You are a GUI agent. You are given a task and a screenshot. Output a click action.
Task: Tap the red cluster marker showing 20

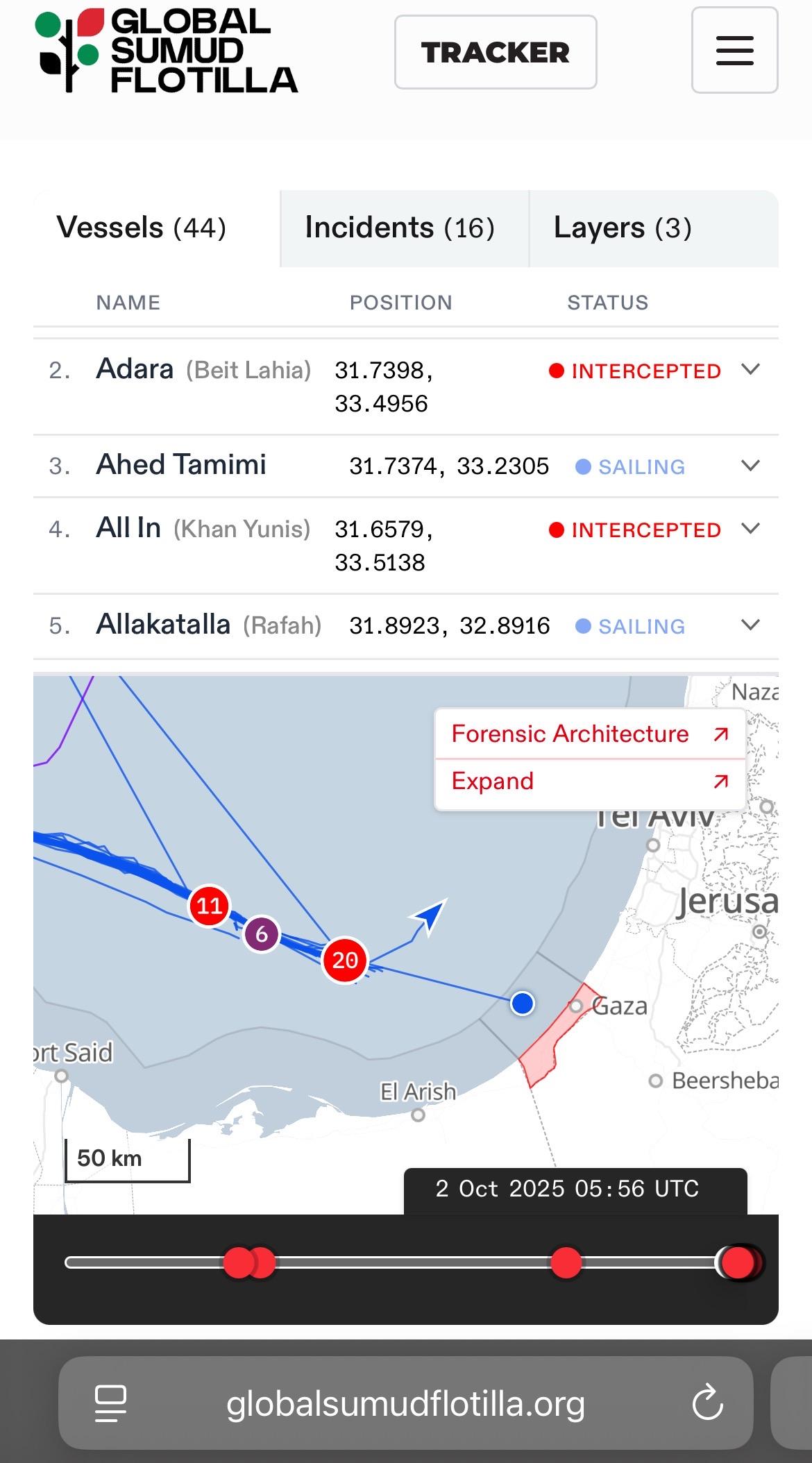coord(345,961)
